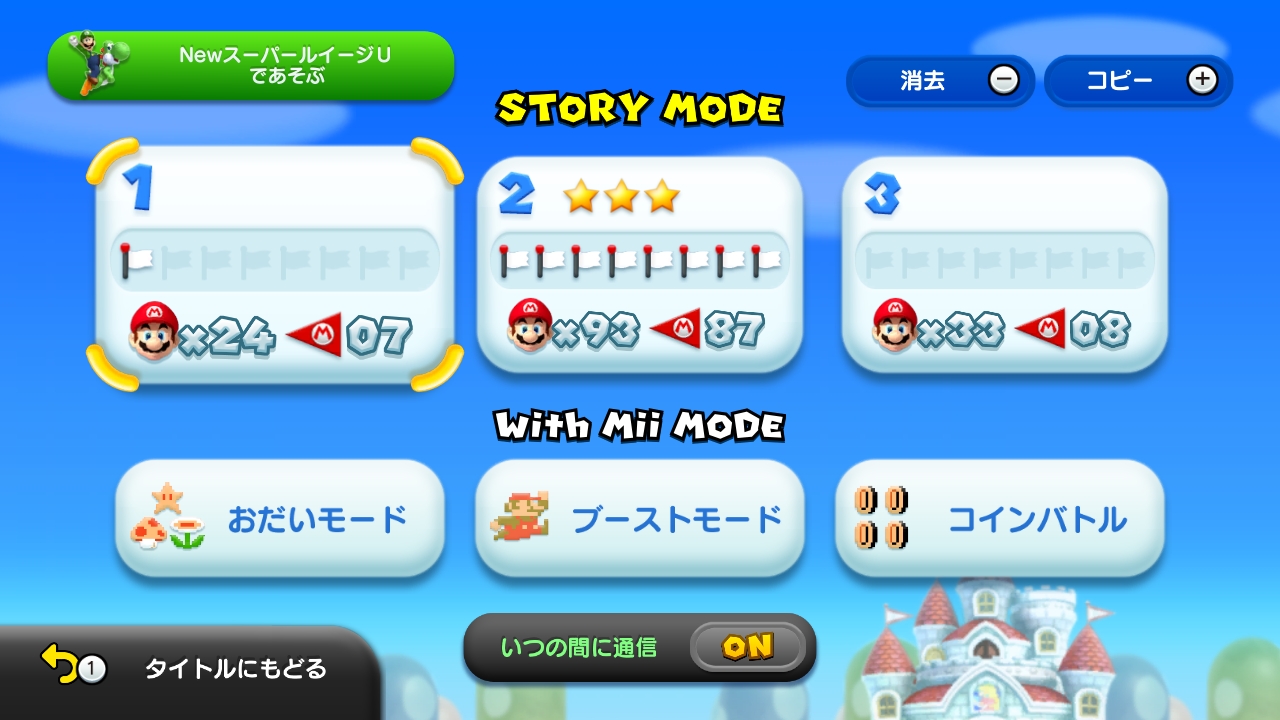This screenshot has width=1280, height=720.
Task: Open コインバトル coin battle
Action: pyautogui.click(x=1000, y=518)
